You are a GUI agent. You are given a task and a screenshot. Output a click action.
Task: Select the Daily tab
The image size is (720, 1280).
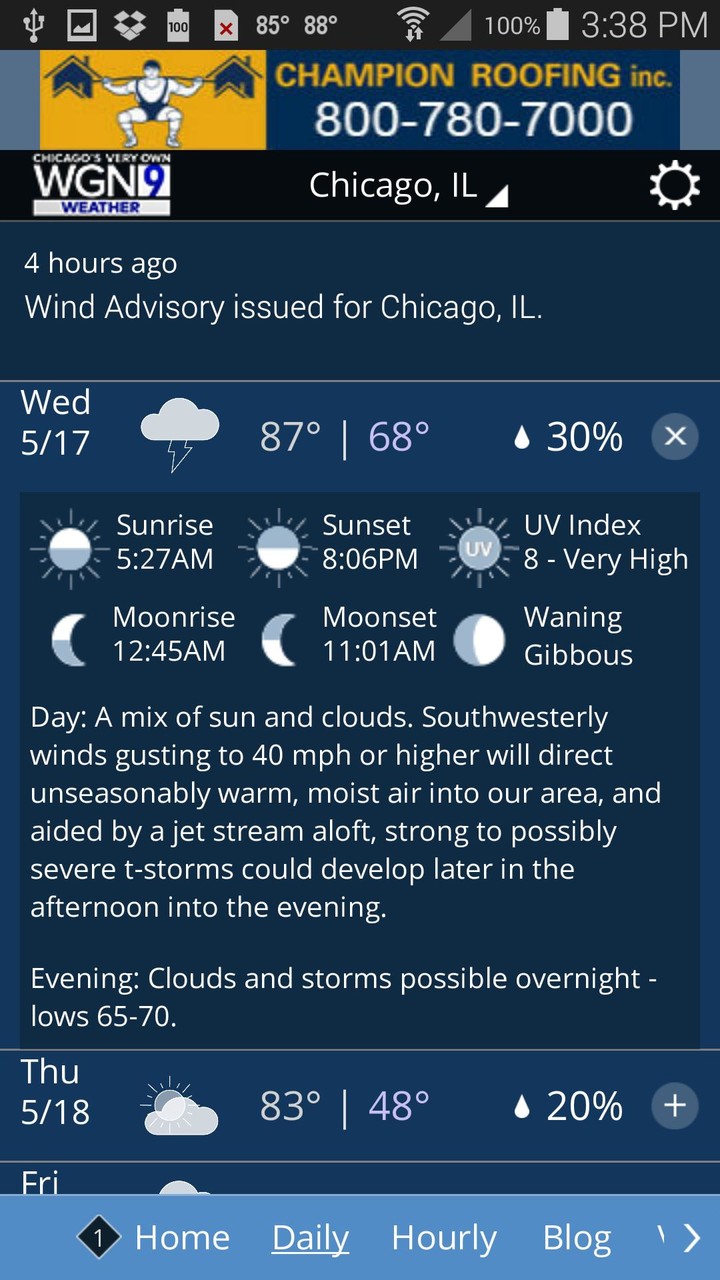pyautogui.click(x=309, y=1237)
